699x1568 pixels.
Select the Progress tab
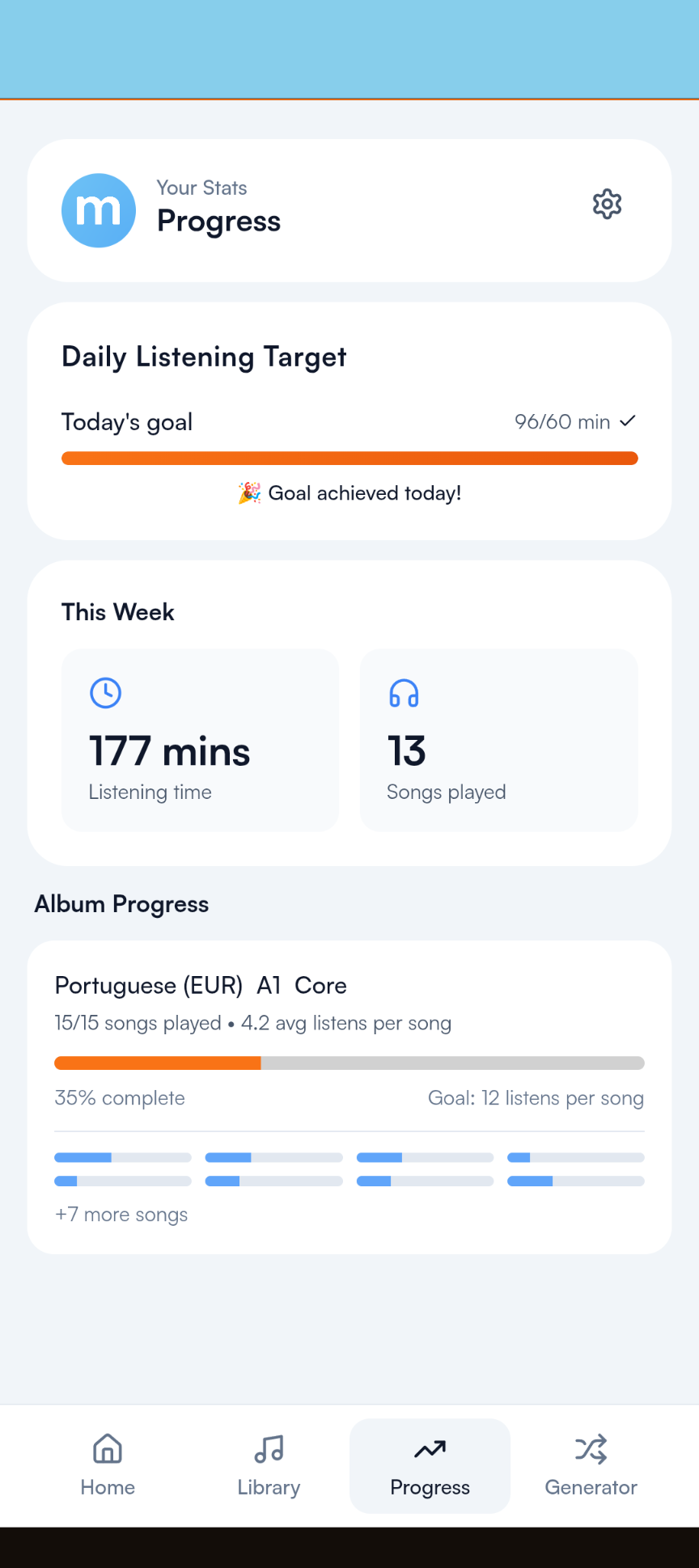(430, 1464)
